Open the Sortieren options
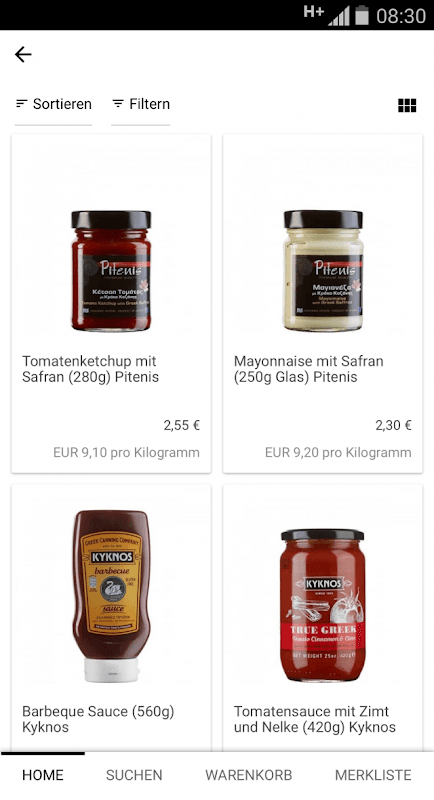 tap(54, 104)
